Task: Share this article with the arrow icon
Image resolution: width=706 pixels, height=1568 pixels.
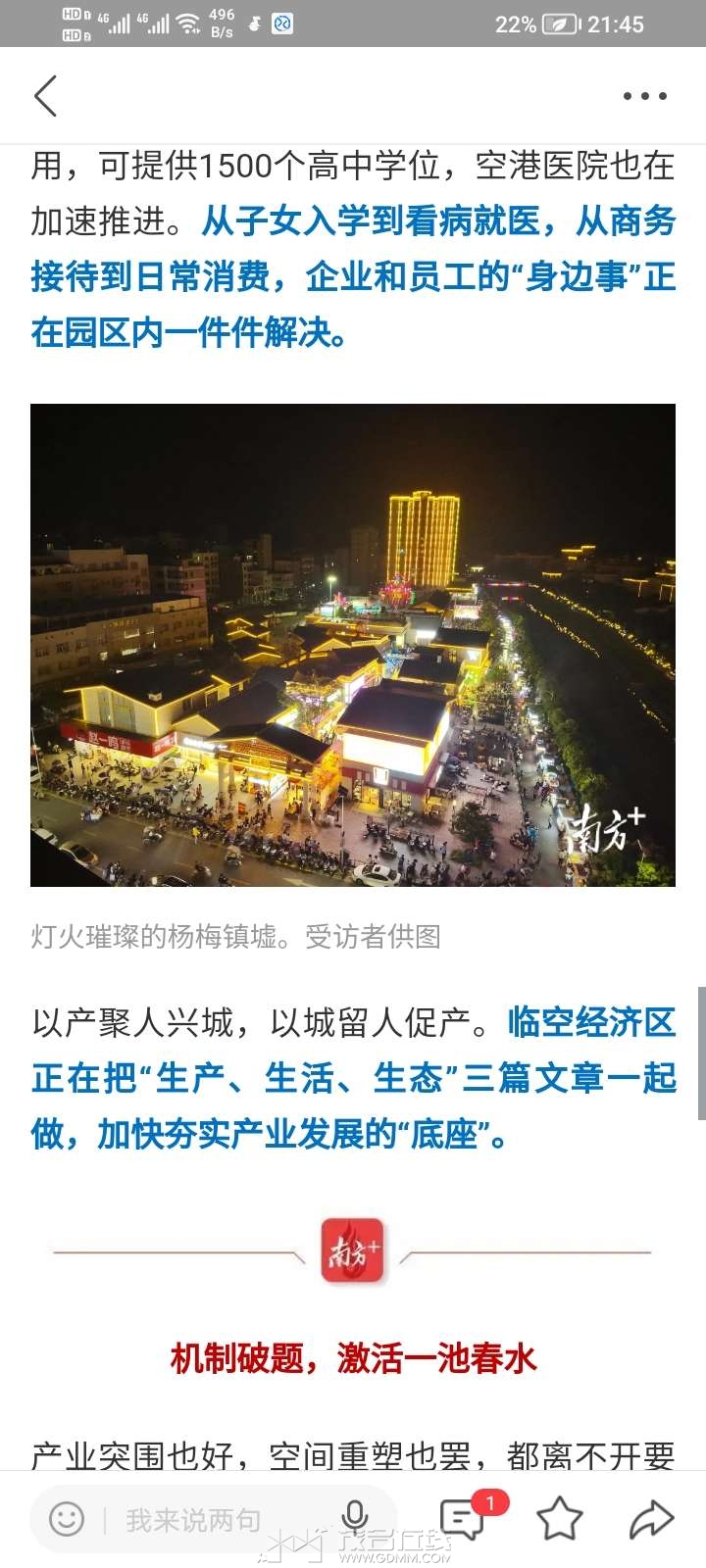Action: coord(650,1519)
